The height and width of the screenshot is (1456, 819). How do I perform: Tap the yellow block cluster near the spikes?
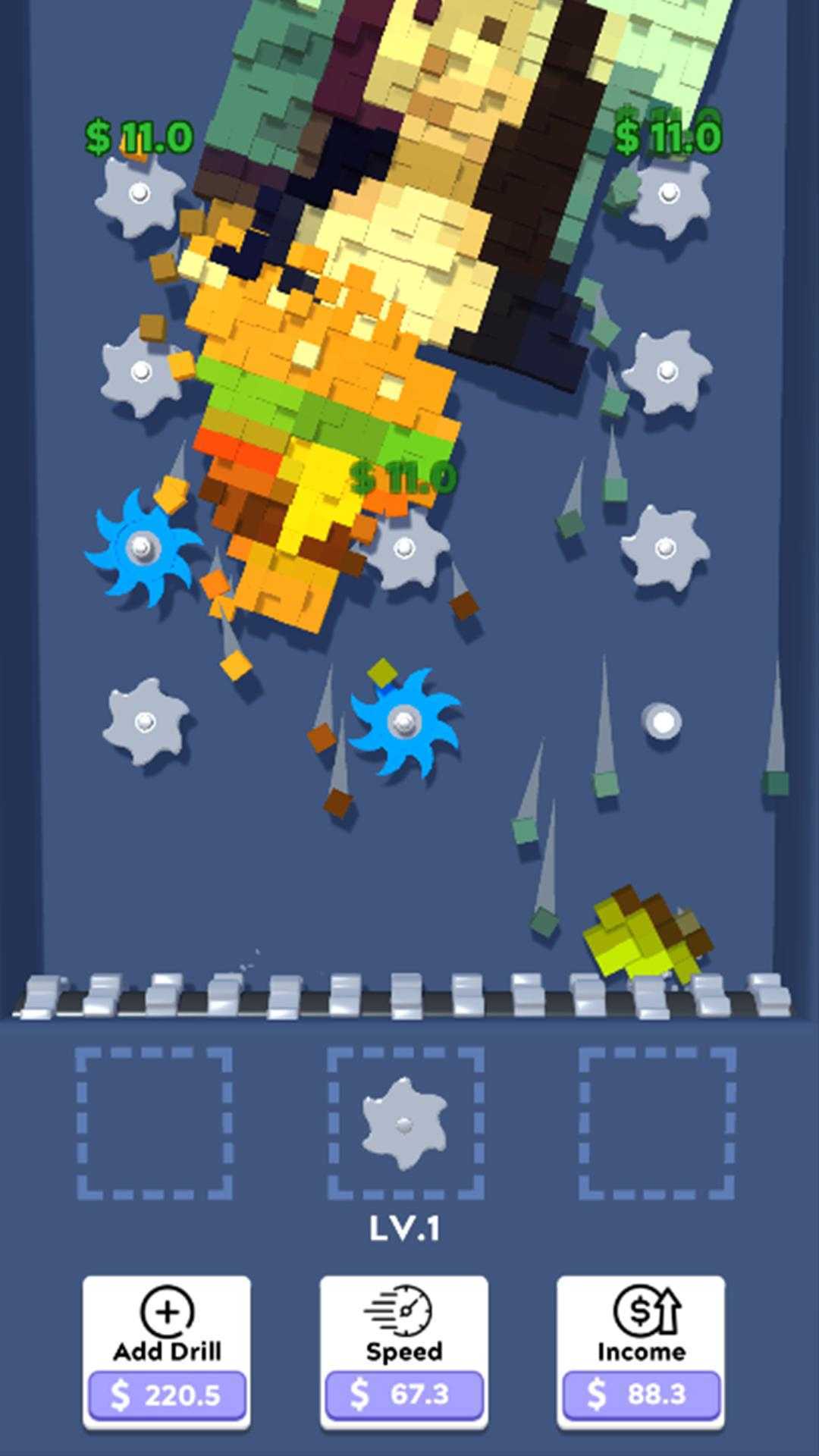(x=645, y=933)
